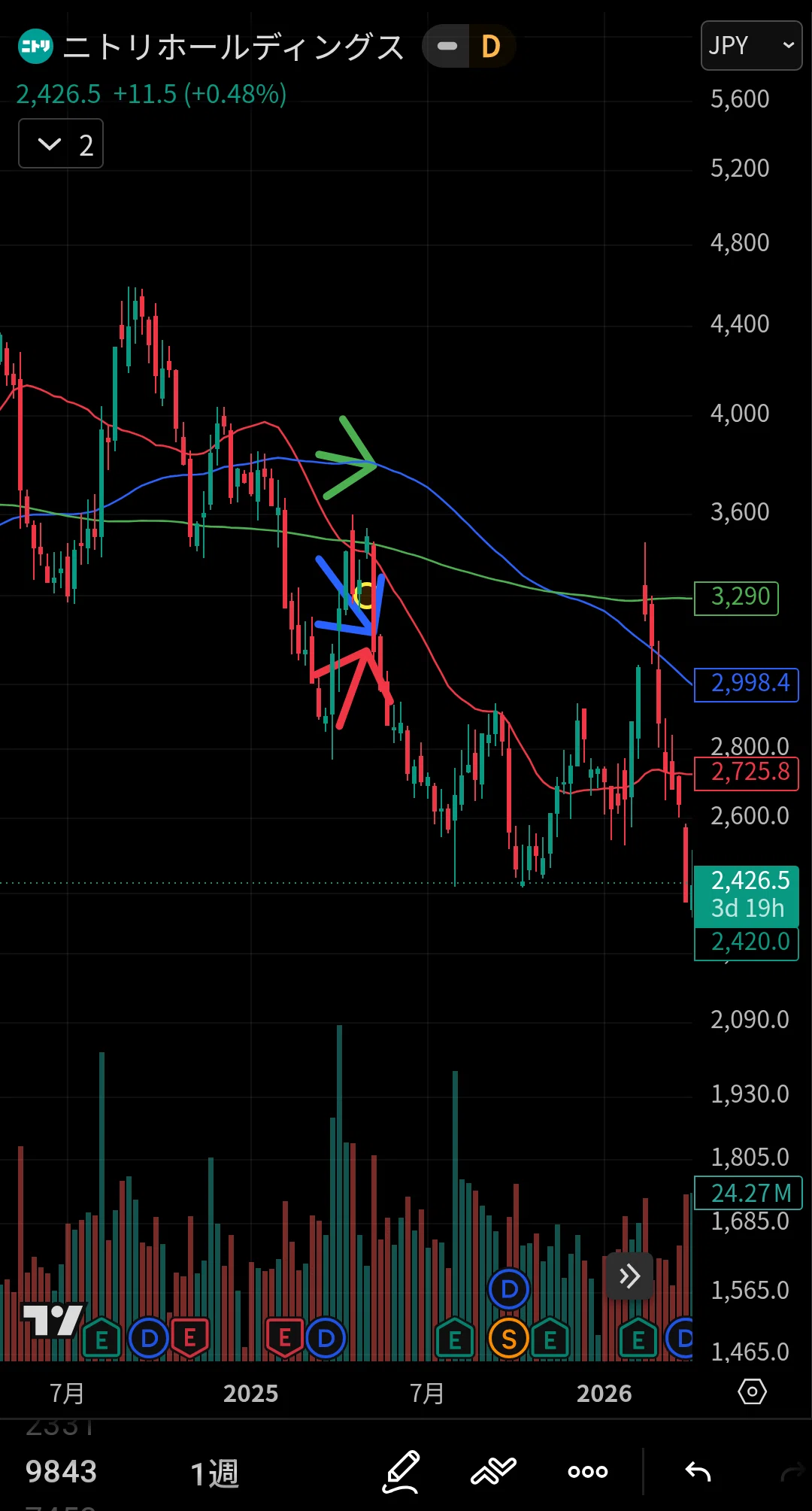This screenshot has width=812, height=1511.
Task: Tap the TradingView logo
Action: 52,1320
